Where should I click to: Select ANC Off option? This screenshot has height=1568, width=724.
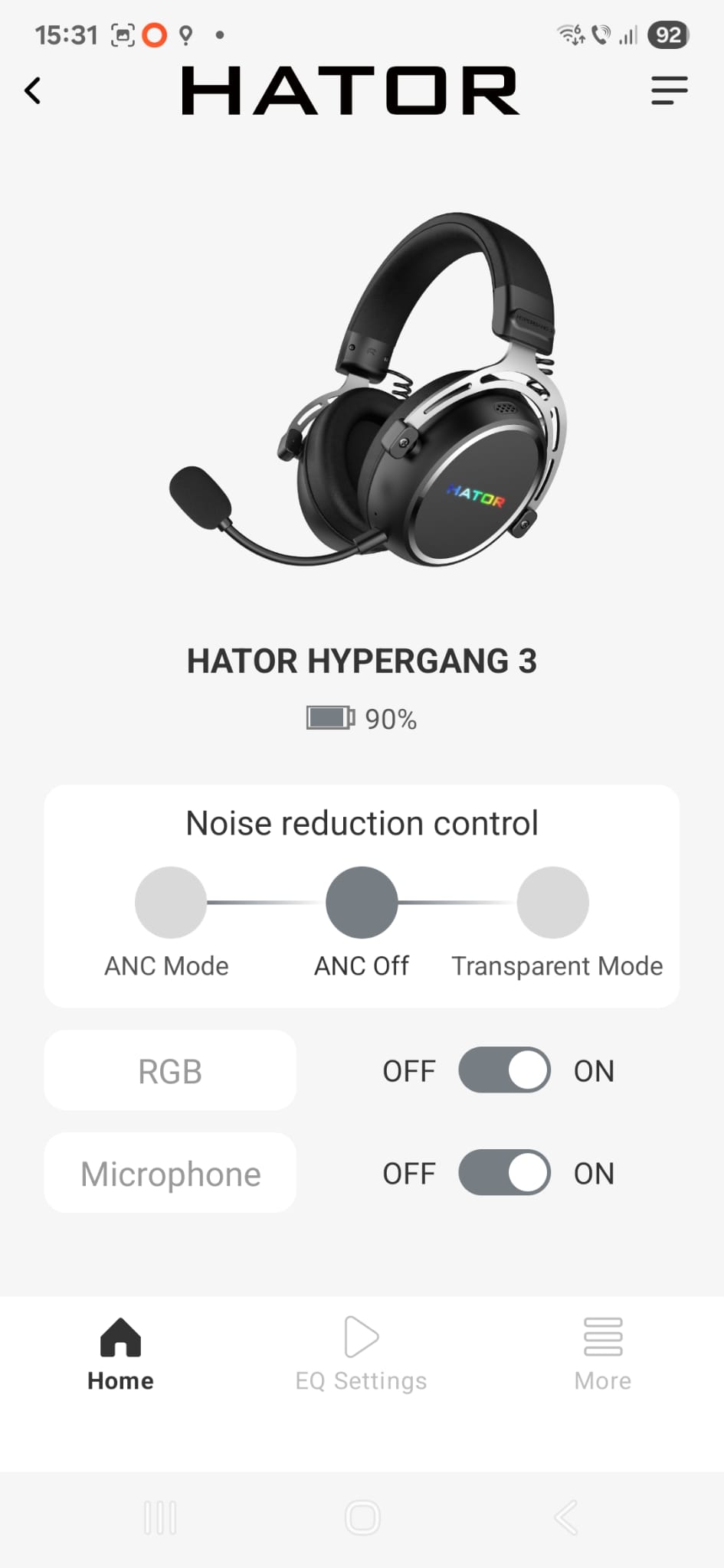click(x=362, y=903)
